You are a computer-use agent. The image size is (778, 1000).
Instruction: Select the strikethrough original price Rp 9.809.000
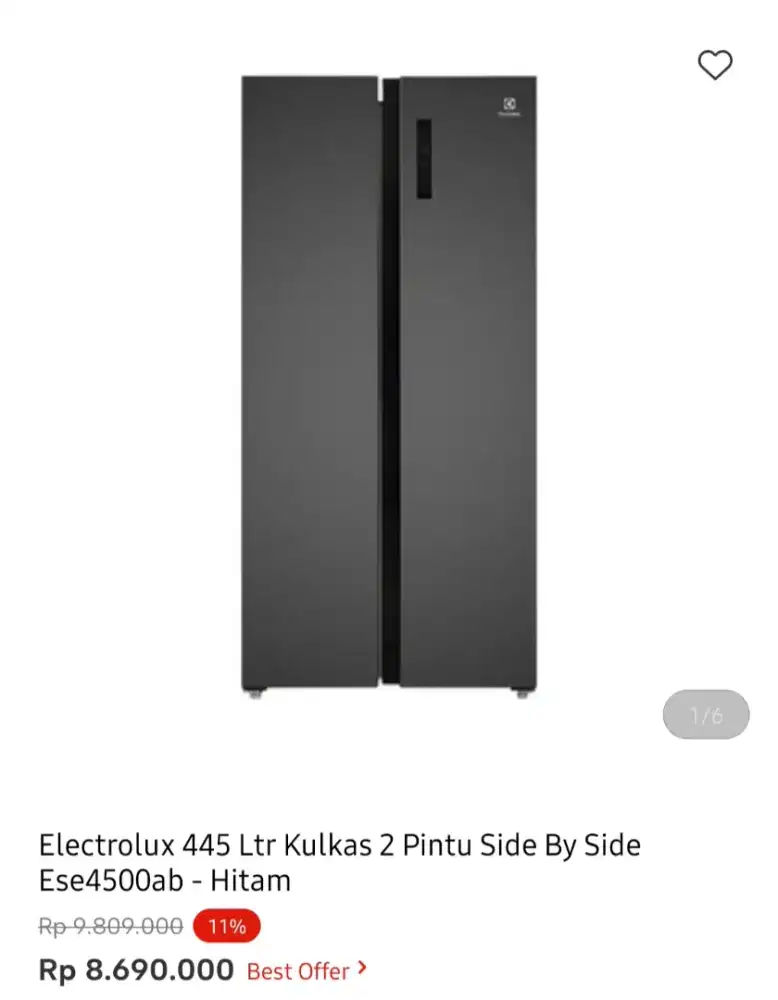pos(108,926)
